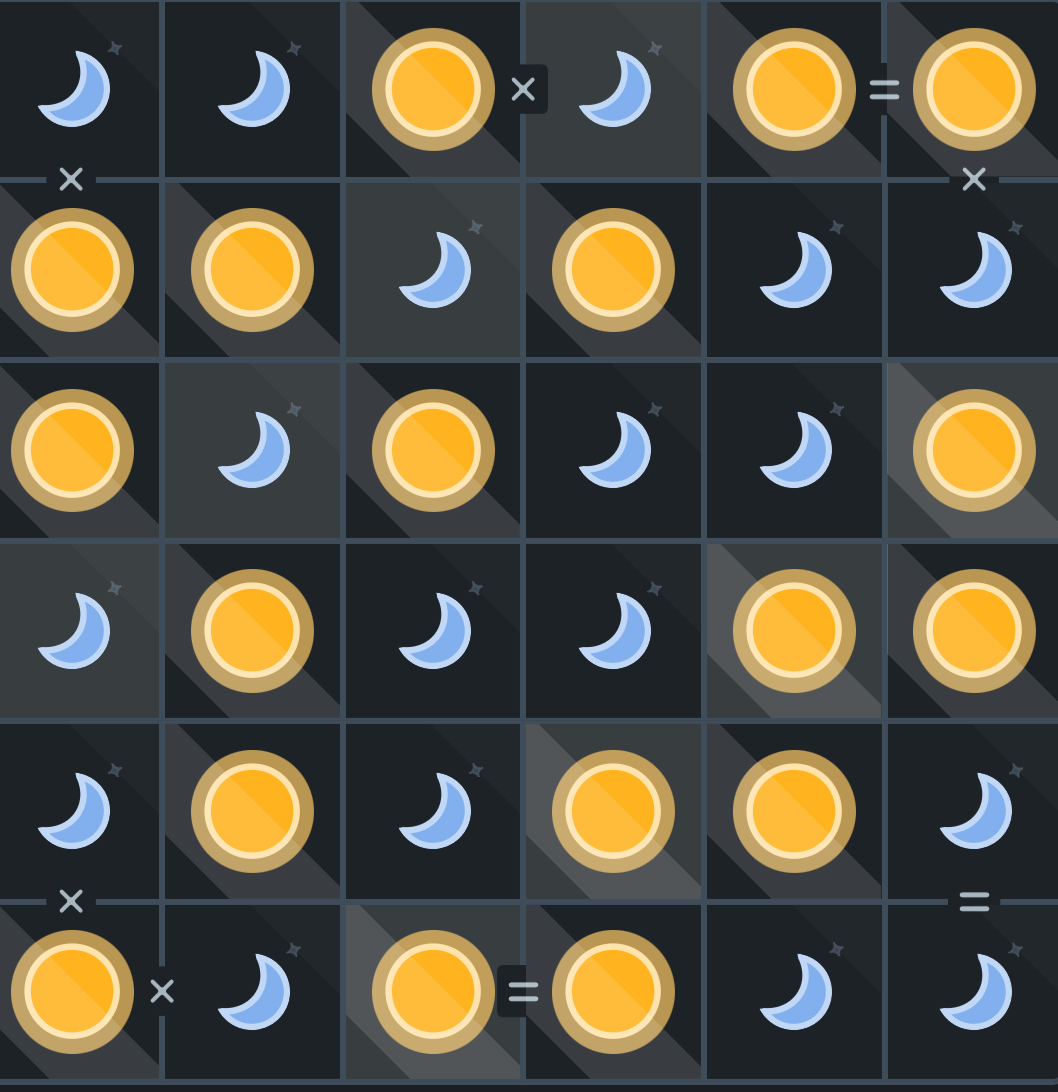
Task: Toggle the sun right of the top row's = sign
Action: tap(974, 89)
